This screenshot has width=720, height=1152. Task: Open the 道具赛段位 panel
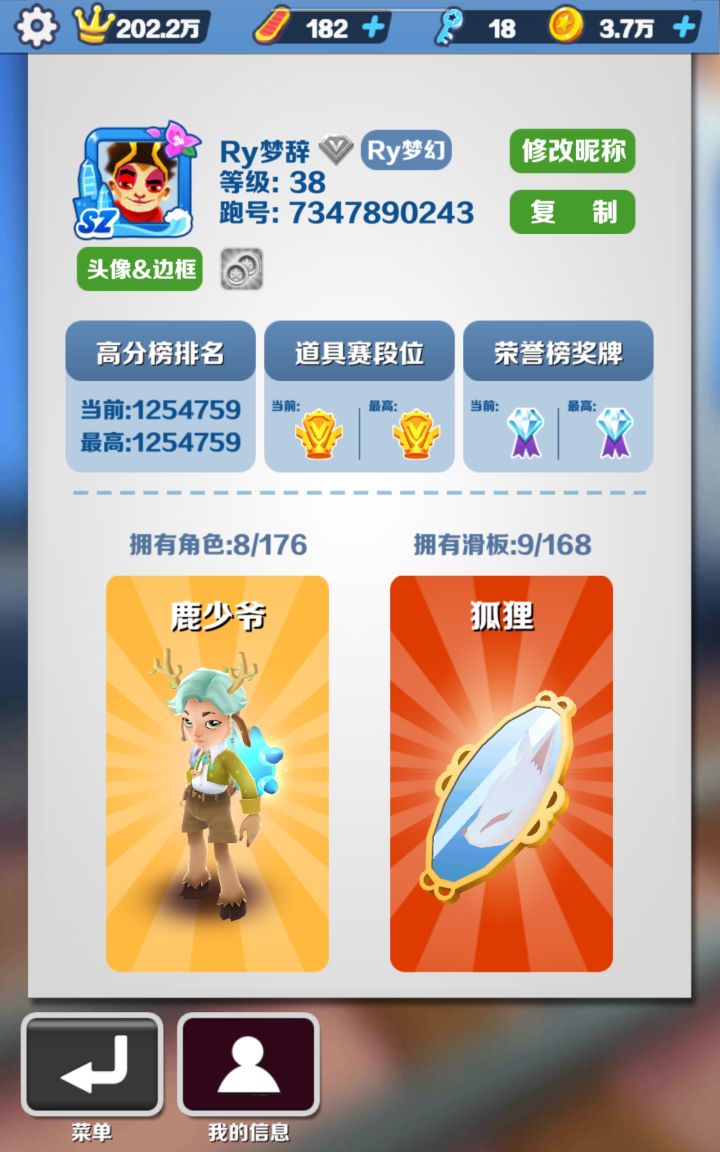[358, 352]
